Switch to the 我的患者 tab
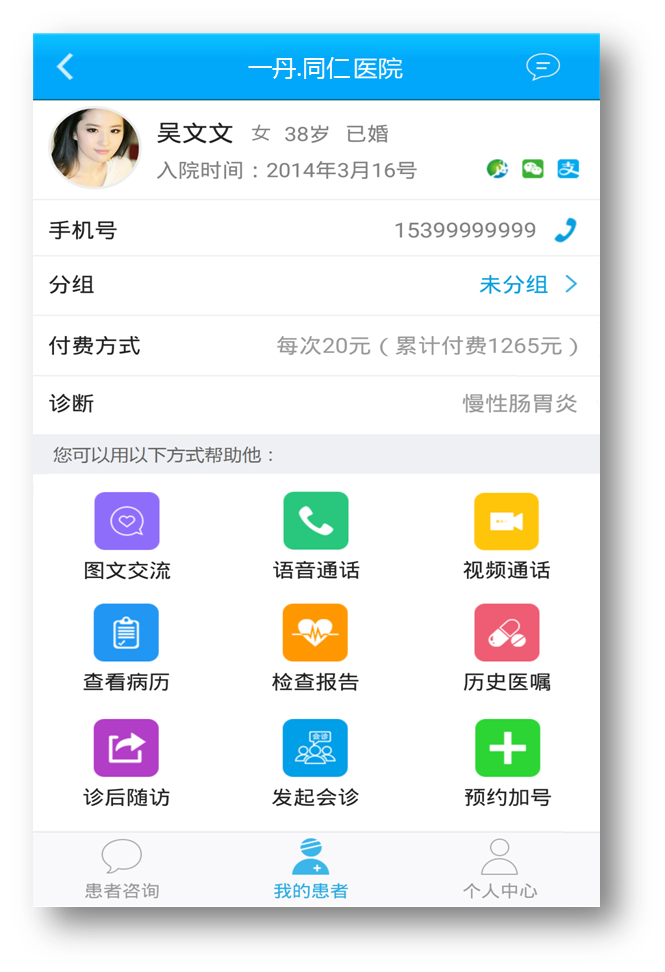The width and height of the screenshot is (665, 972). point(311,869)
